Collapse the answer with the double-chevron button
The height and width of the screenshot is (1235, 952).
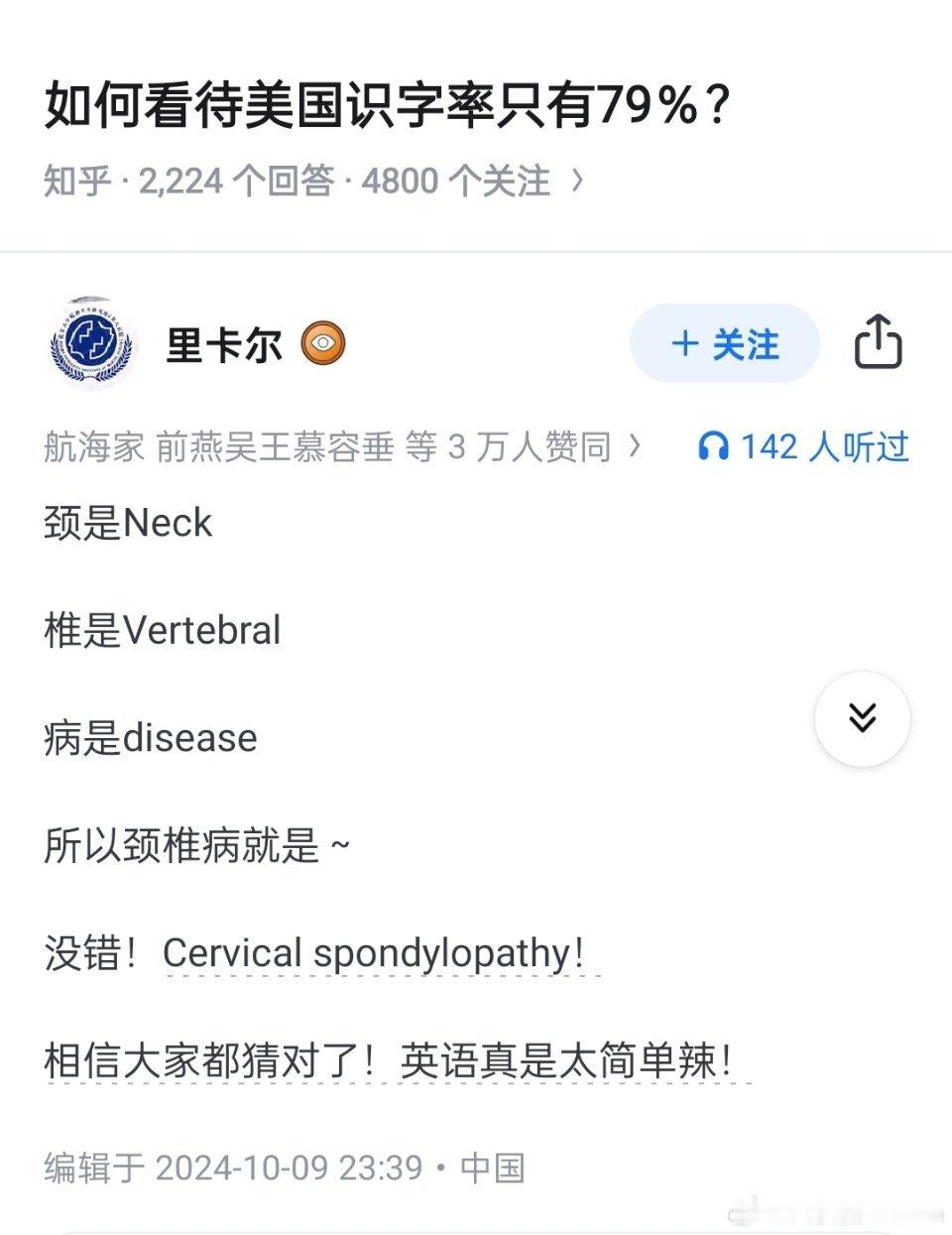(x=862, y=720)
